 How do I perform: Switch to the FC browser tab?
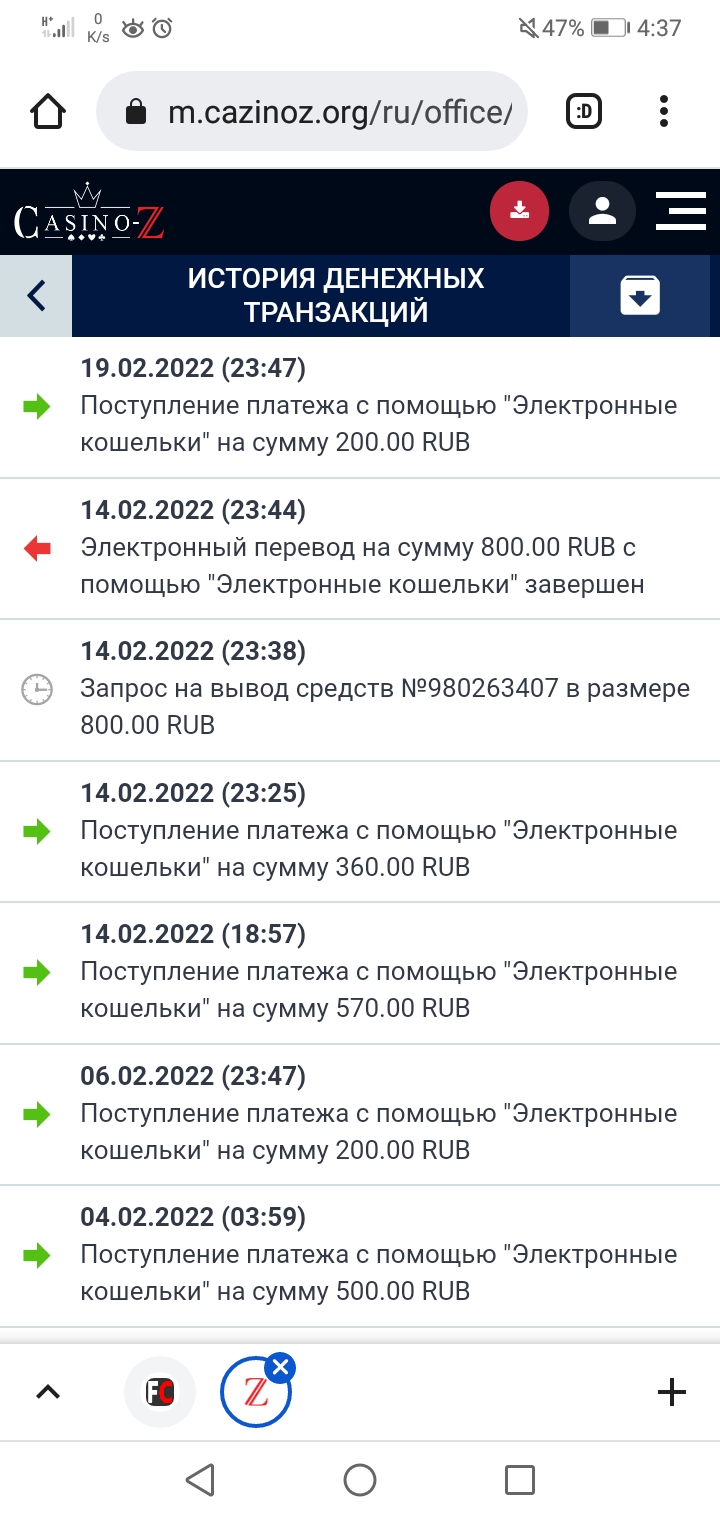[160, 1391]
